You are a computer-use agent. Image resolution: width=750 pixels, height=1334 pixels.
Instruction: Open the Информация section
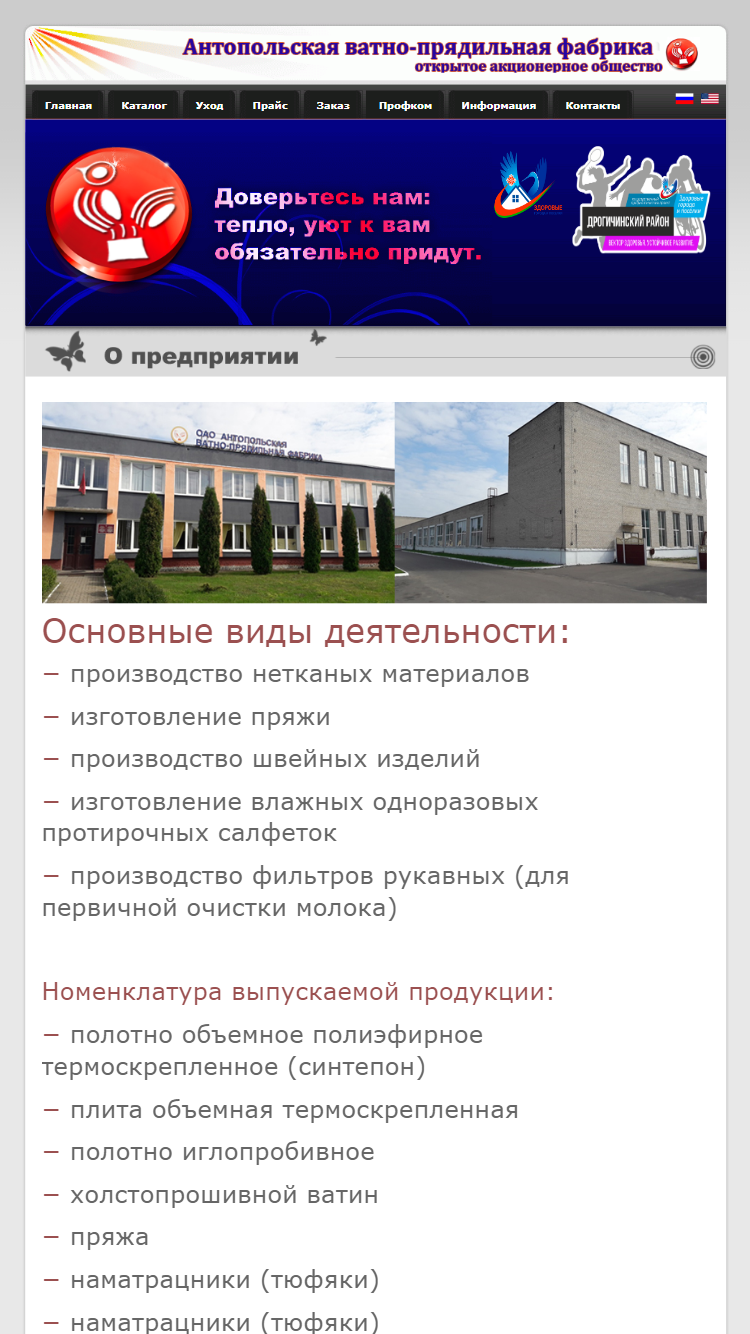point(499,105)
